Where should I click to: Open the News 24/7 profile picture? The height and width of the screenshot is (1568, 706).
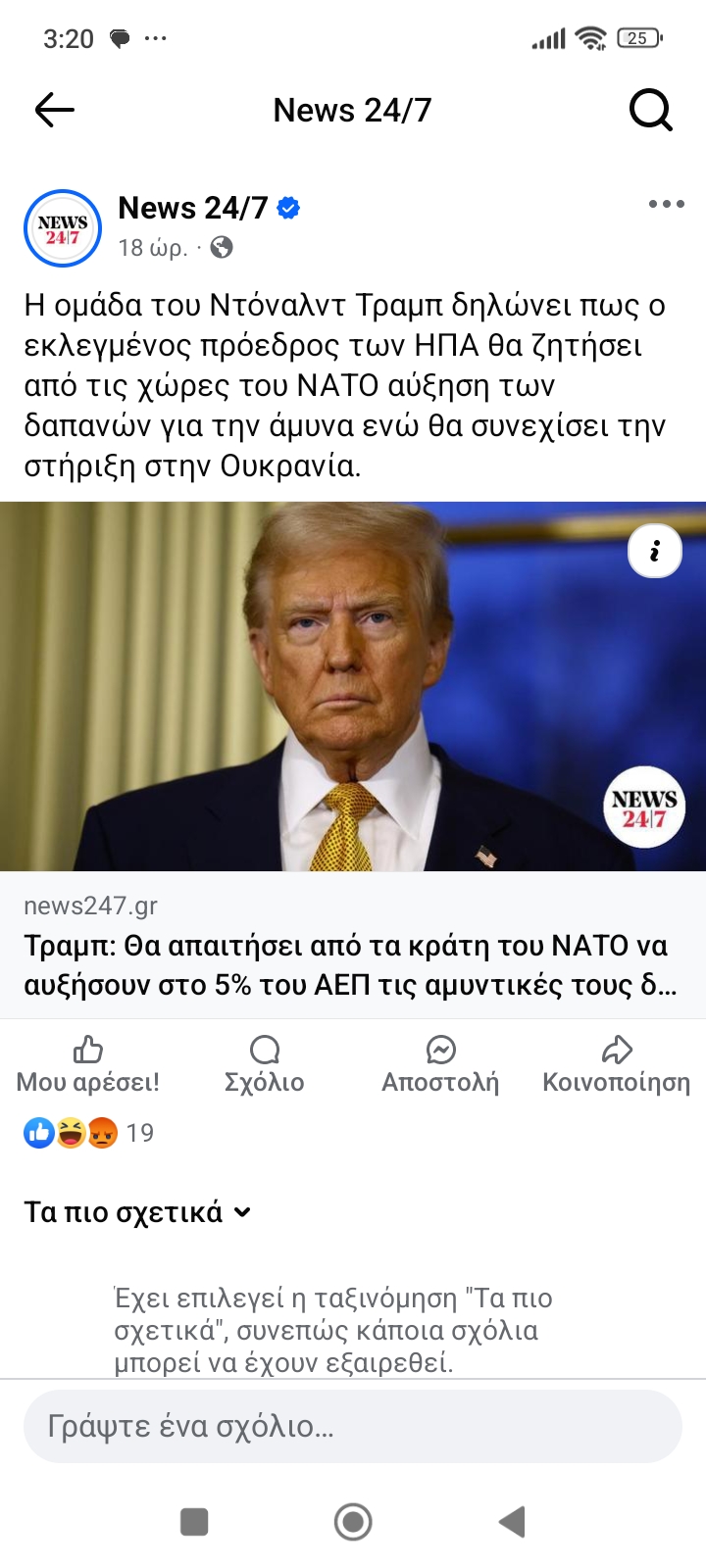click(x=63, y=228)
